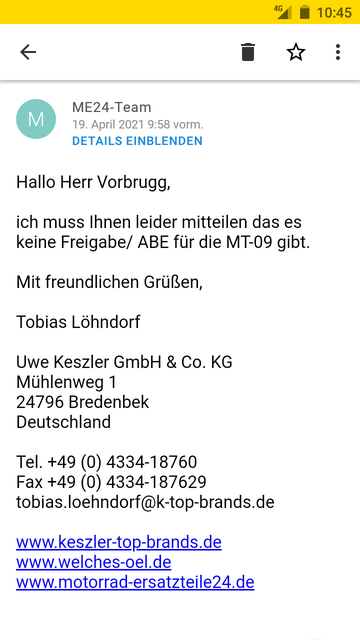Viewport: 360px width, 640px height.
Task: Follow the www.motorrad-ersatzteile24.de link
Action: (x=135, y=582)
